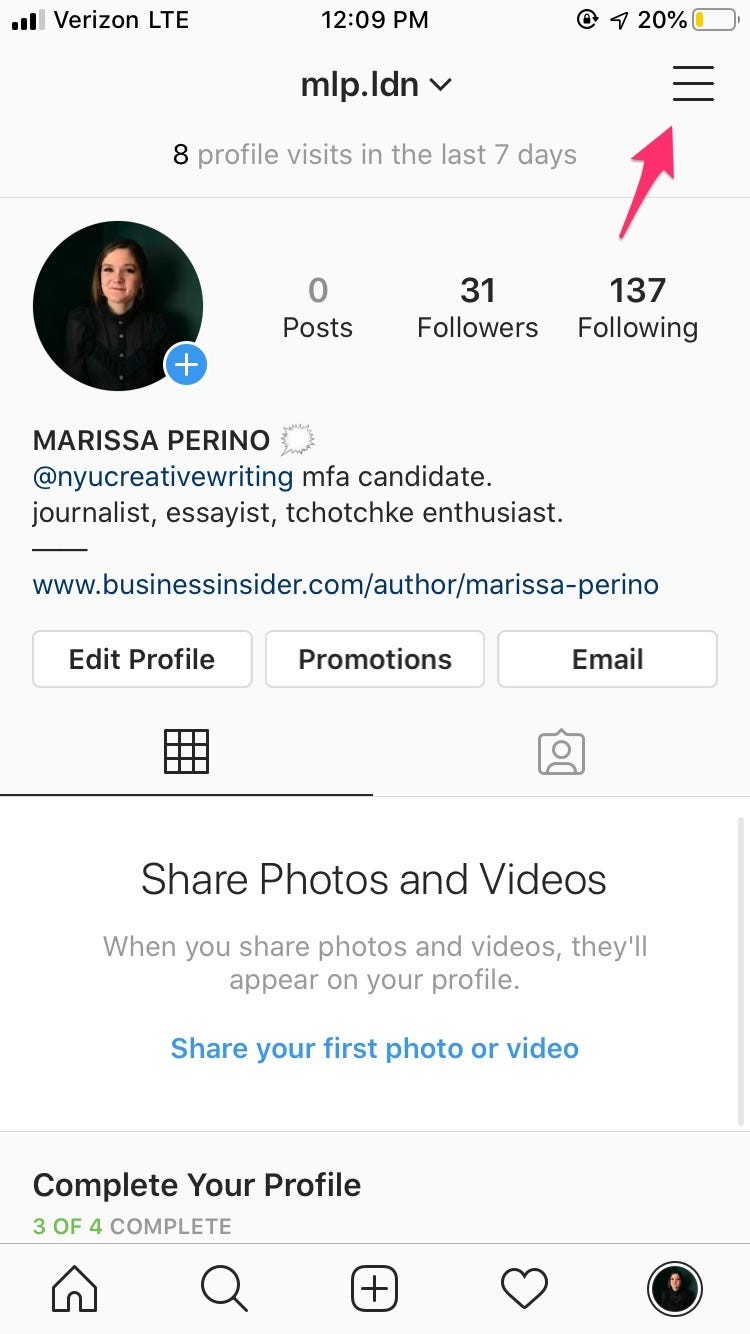Select the search magnifier icon

pyautogui.click(x=224, y=1289)
